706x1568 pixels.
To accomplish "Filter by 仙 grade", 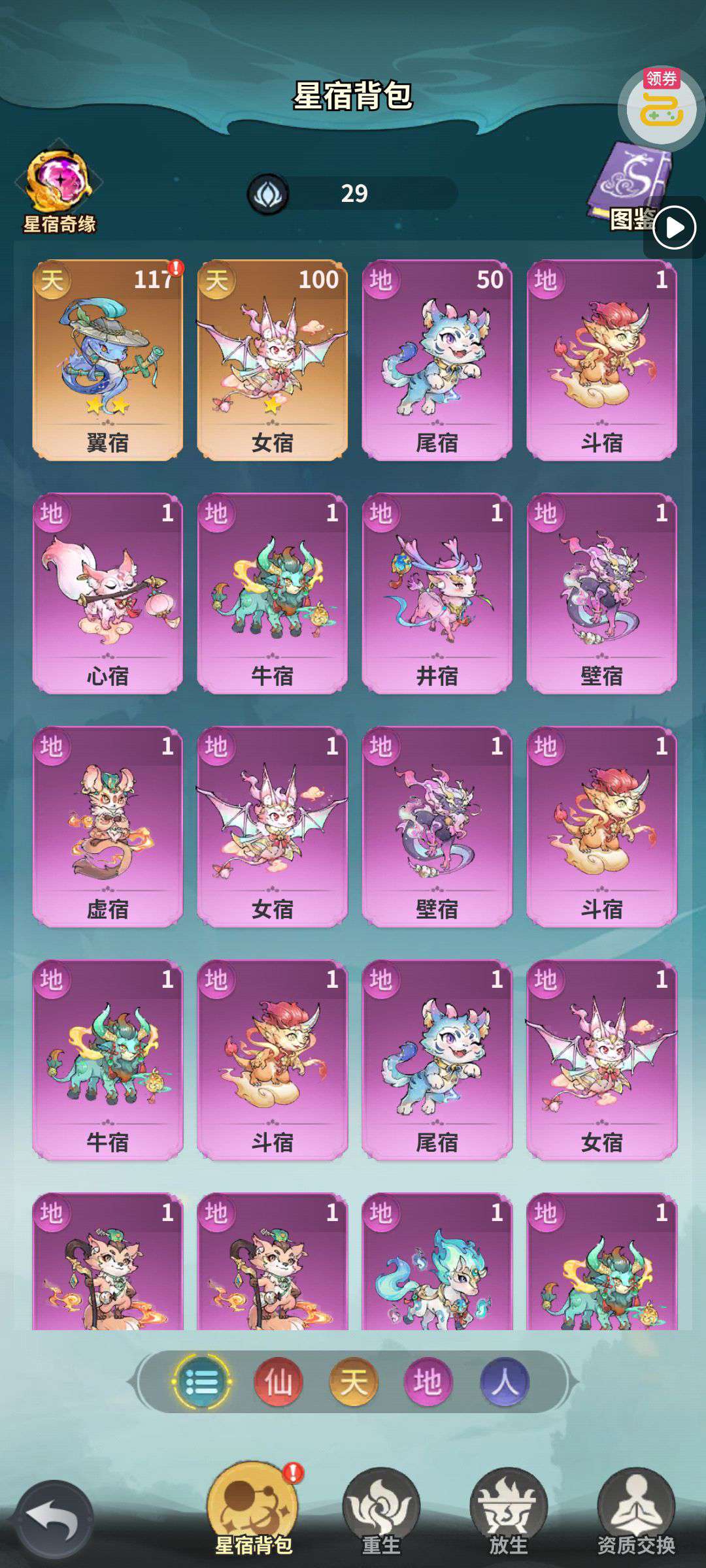I will click(278, 1382).
